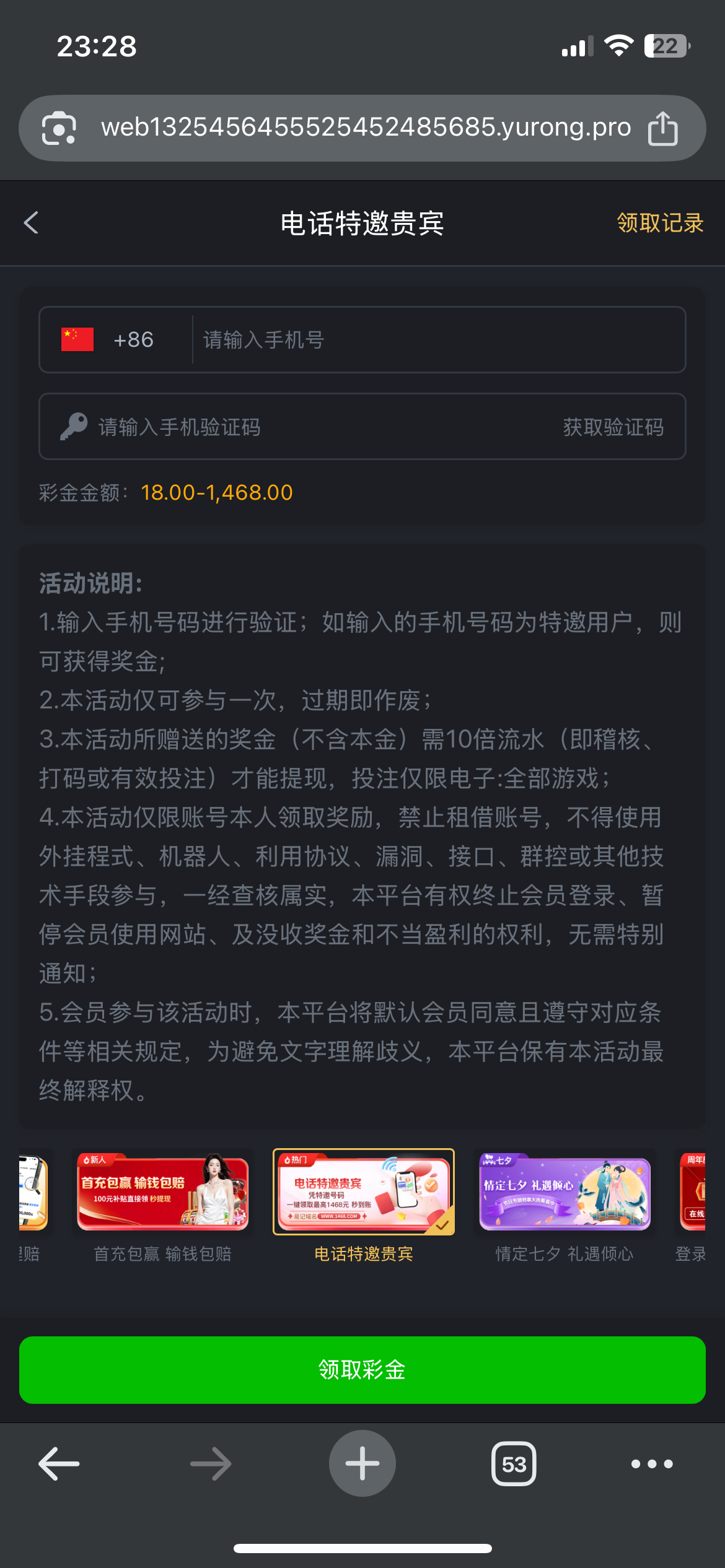Tap the green 领取彩金 button

coord(362,1370)
